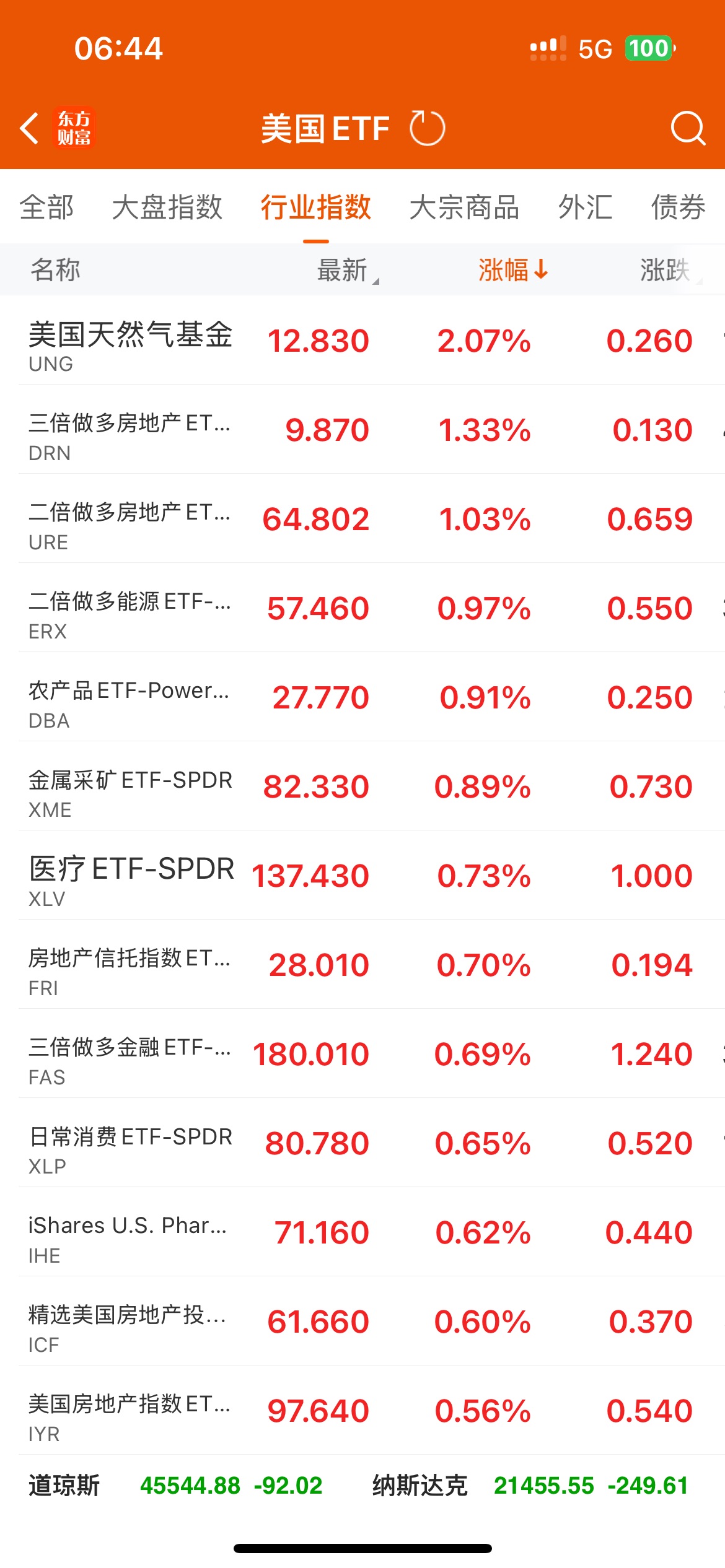Open 金属采矿ETF-SPDR XME
The image size is (725, 1568).
point(362,786)
